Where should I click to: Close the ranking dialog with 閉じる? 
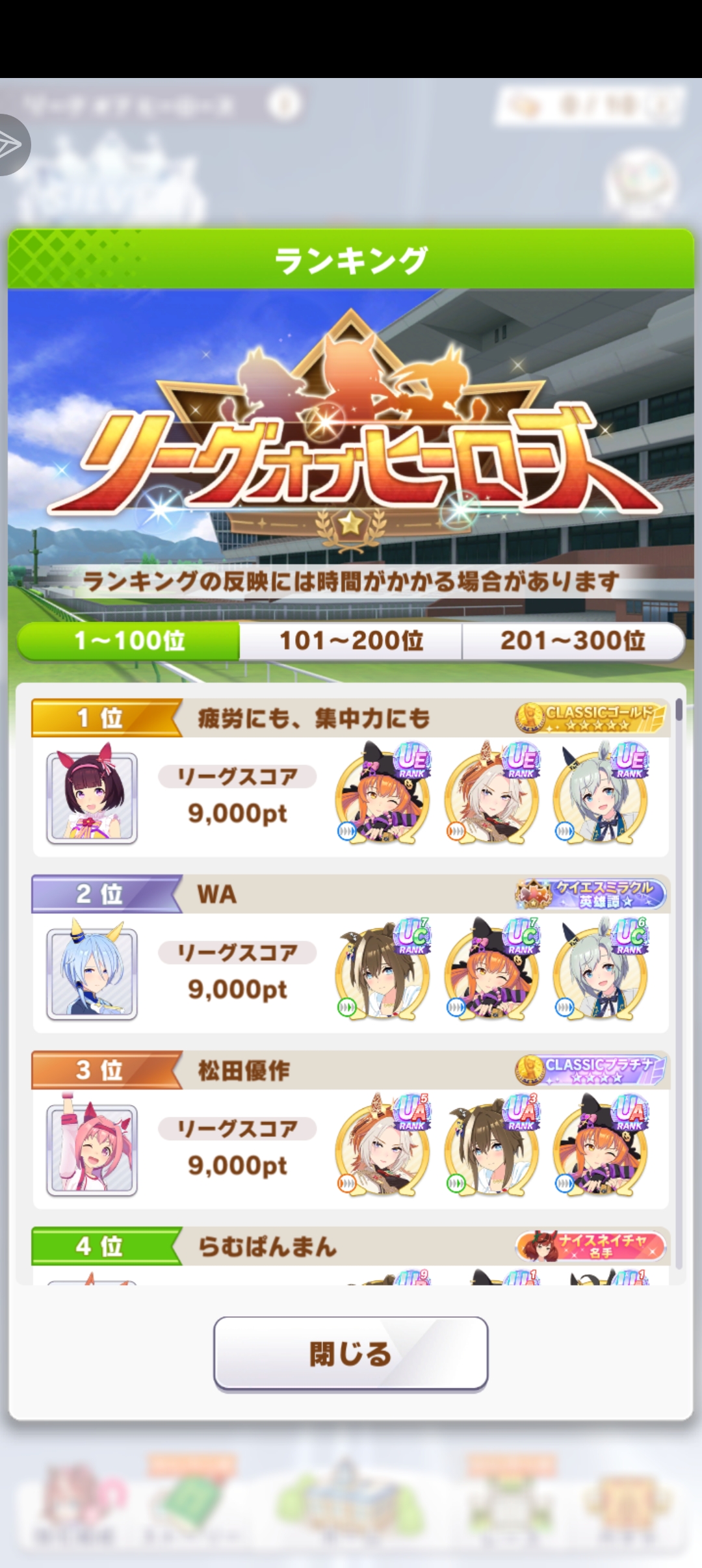[x=350, y=1354]
